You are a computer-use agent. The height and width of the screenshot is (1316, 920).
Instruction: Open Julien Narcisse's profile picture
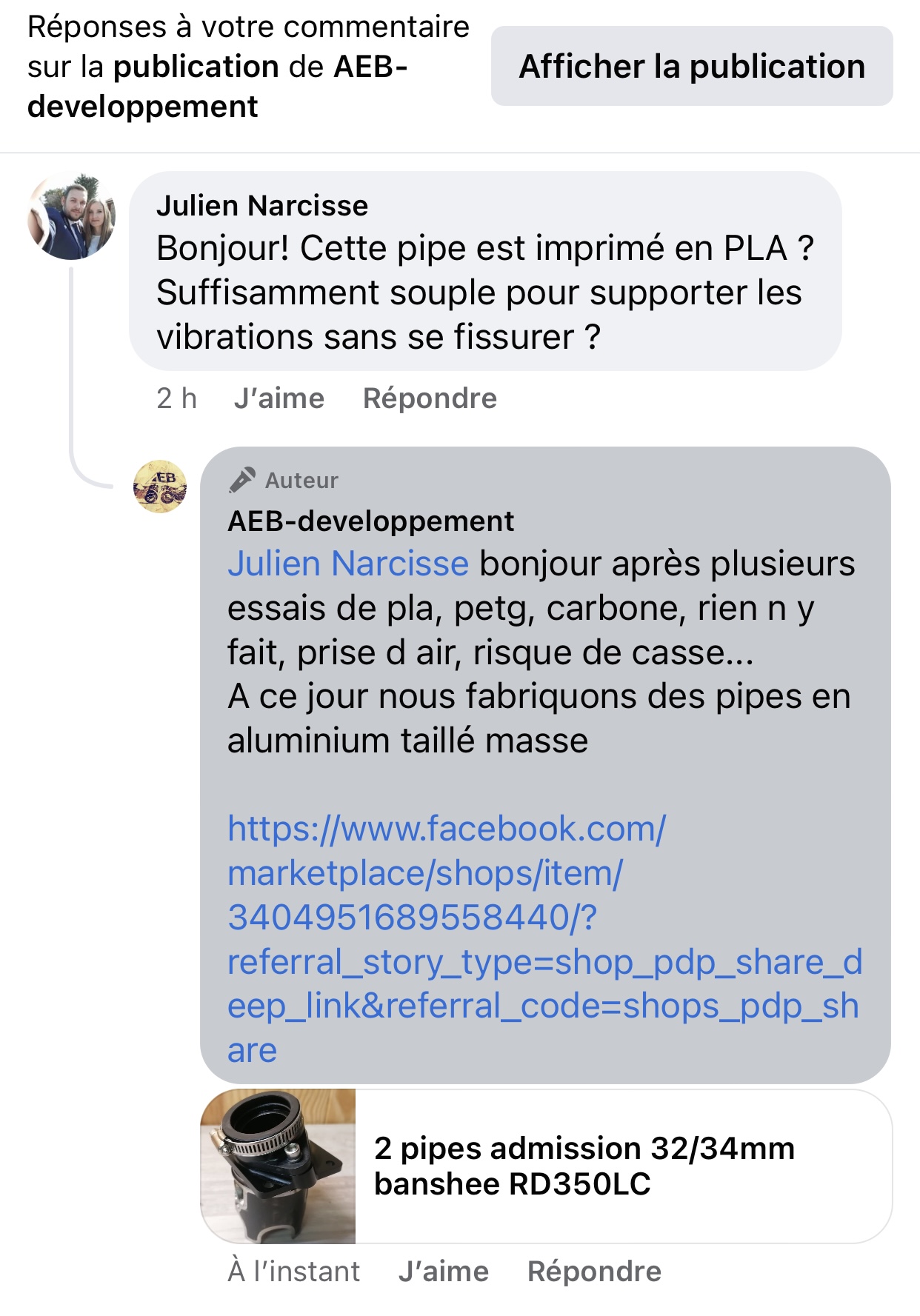coord(72,216)
